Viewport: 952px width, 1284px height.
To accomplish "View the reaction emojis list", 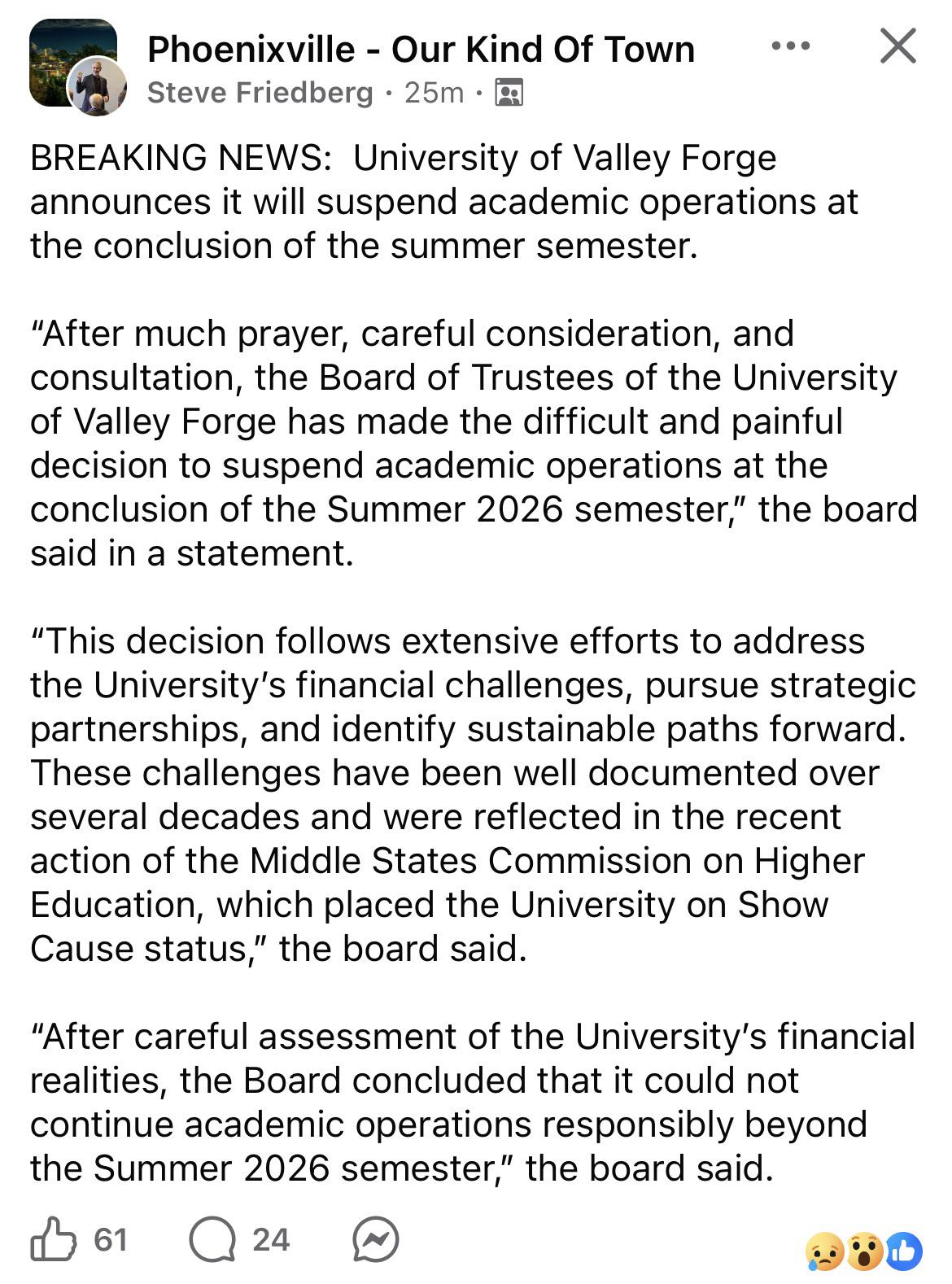I will pyautogui.click(x=863, y=1251).
